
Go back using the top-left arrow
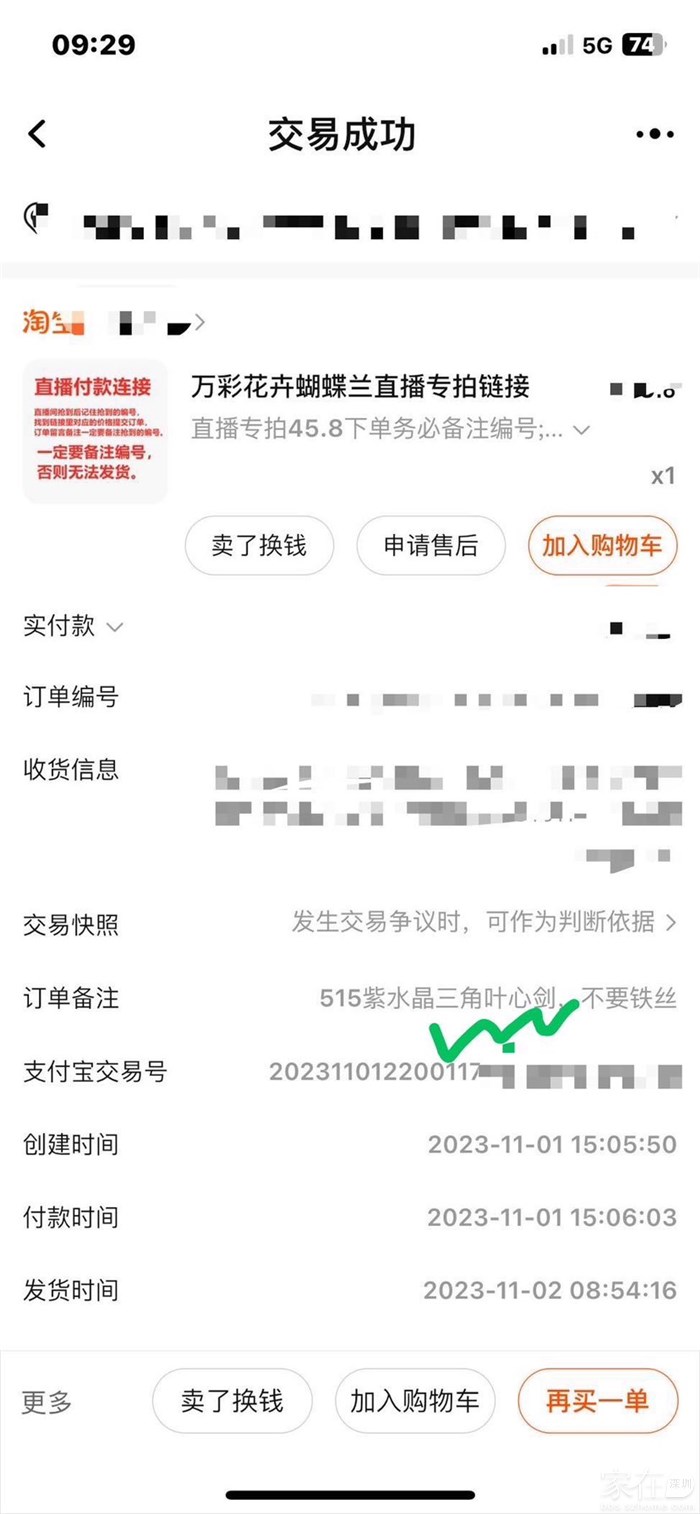tap(37, 134)
